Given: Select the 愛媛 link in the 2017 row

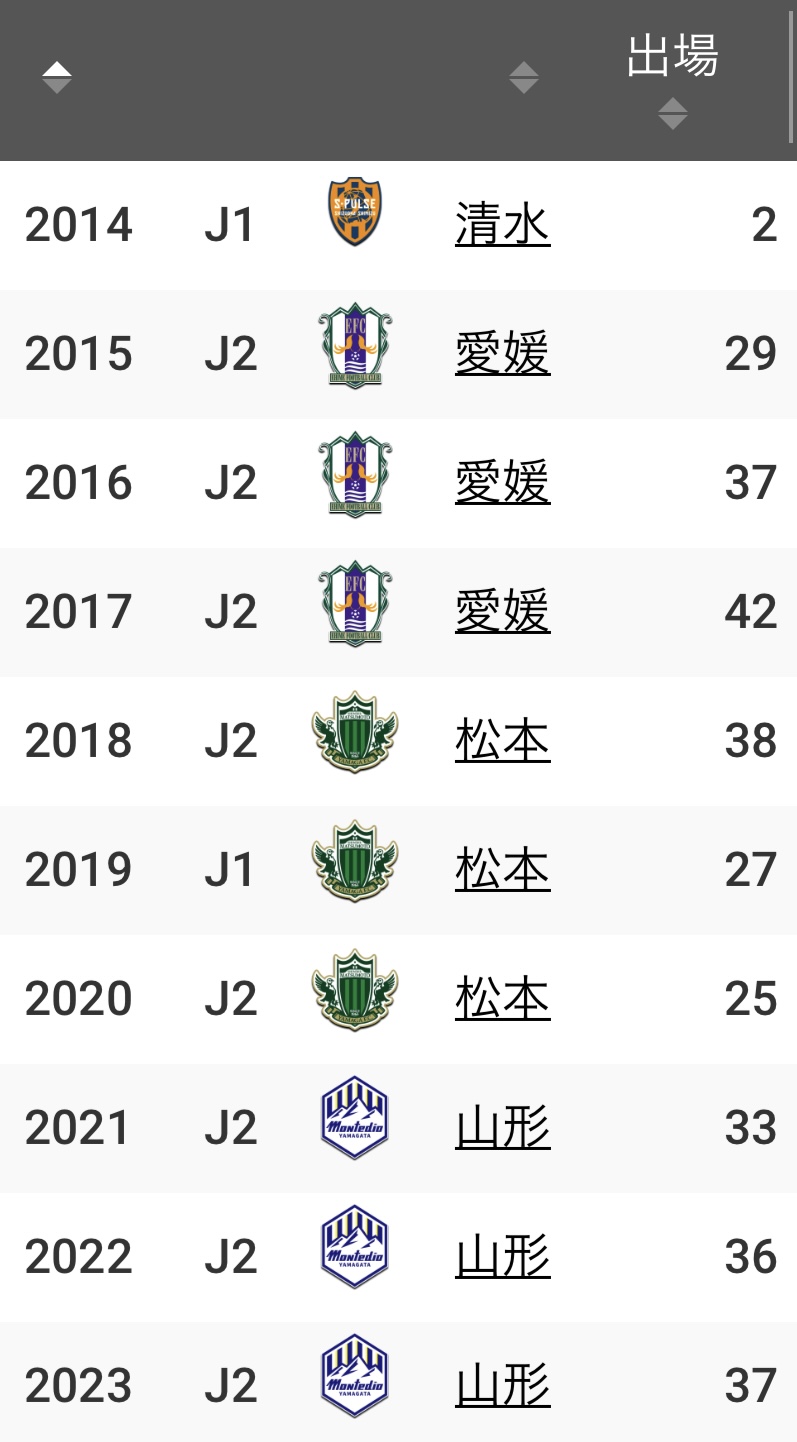Looking at the screenshot, I should pos(502,612).
